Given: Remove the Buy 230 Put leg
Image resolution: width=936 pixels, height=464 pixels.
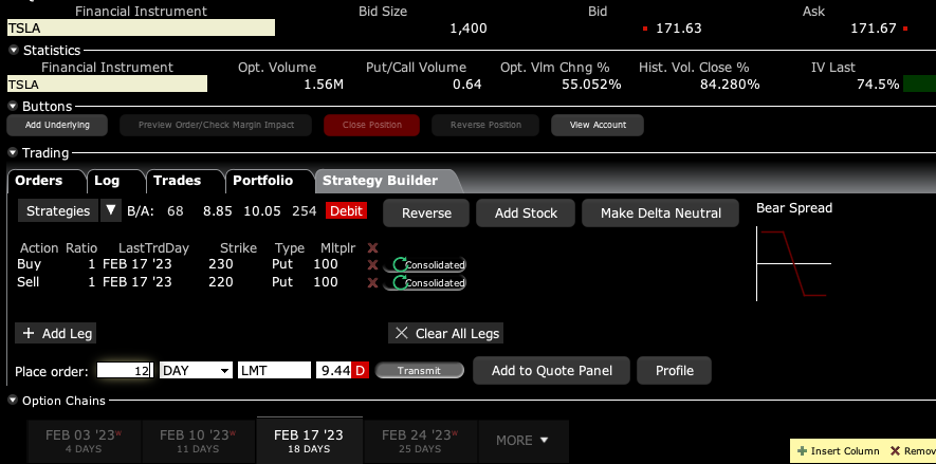Looking at the screenshot, I should click(x=373, y=265).
